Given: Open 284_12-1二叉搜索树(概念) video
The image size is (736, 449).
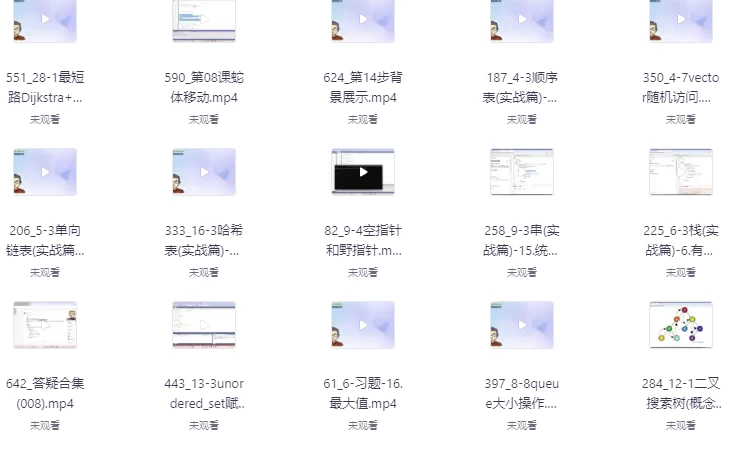Looking at the screenshot, I should [x=681, y=325].
